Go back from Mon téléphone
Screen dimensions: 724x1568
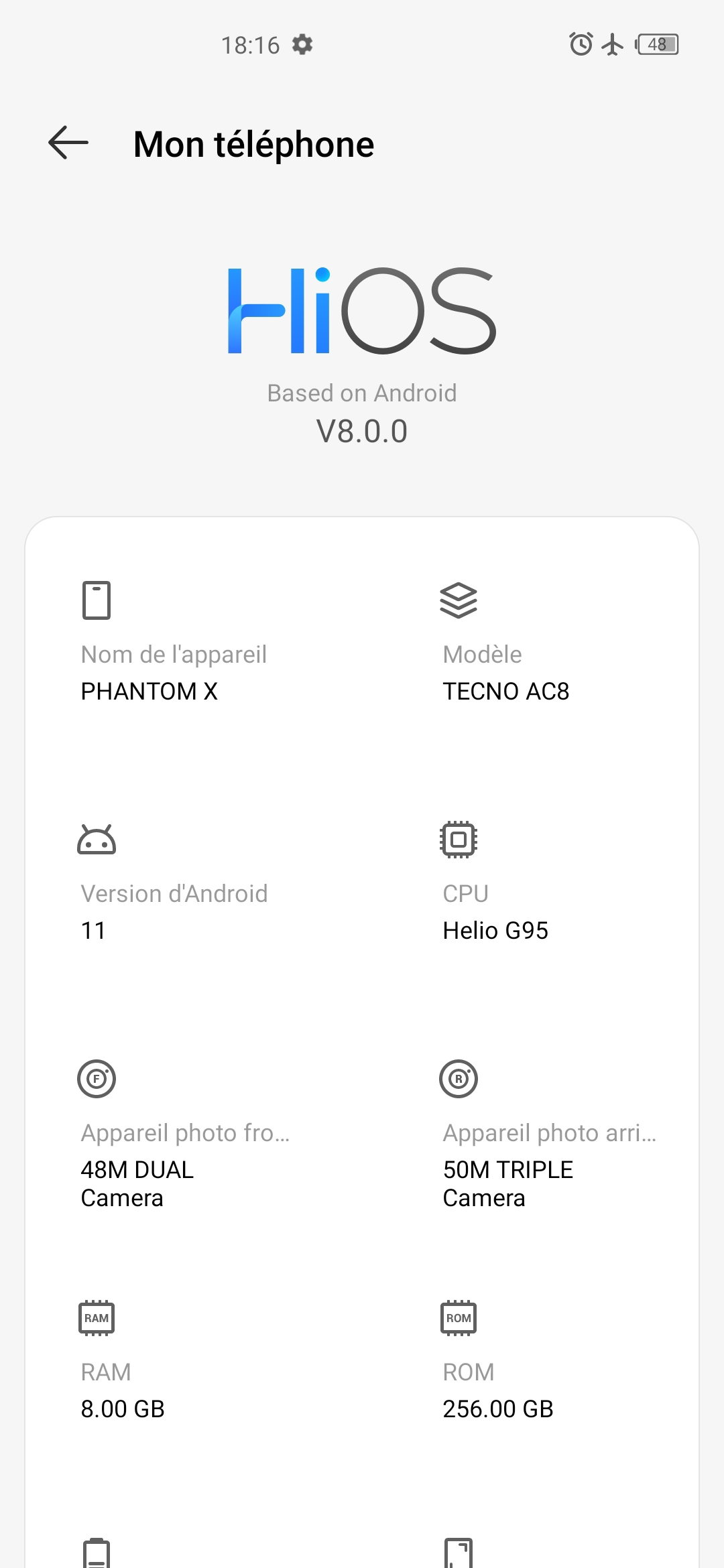point(68,143)
